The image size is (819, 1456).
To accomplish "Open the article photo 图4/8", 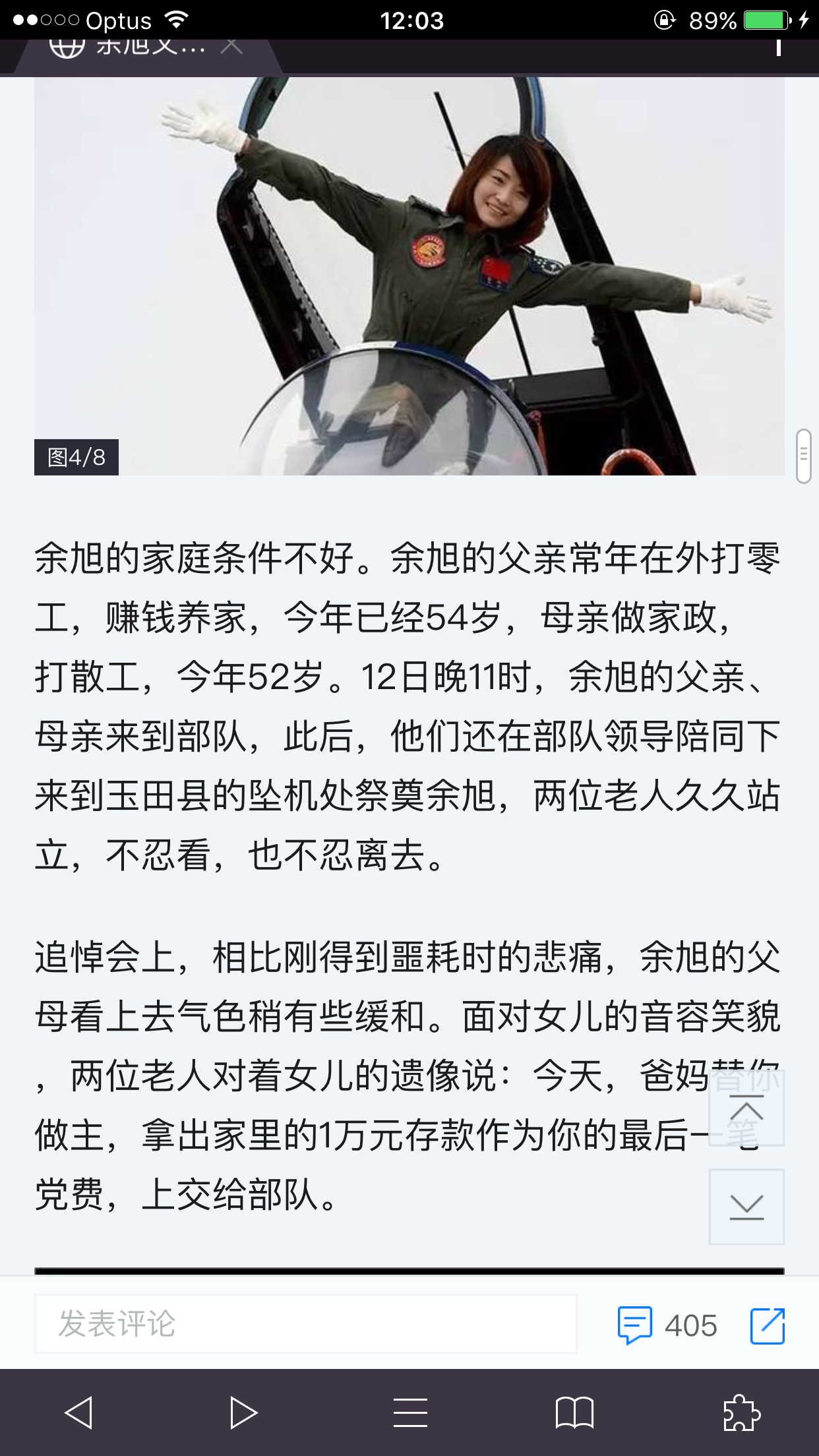I will click(x=409, y=277).
